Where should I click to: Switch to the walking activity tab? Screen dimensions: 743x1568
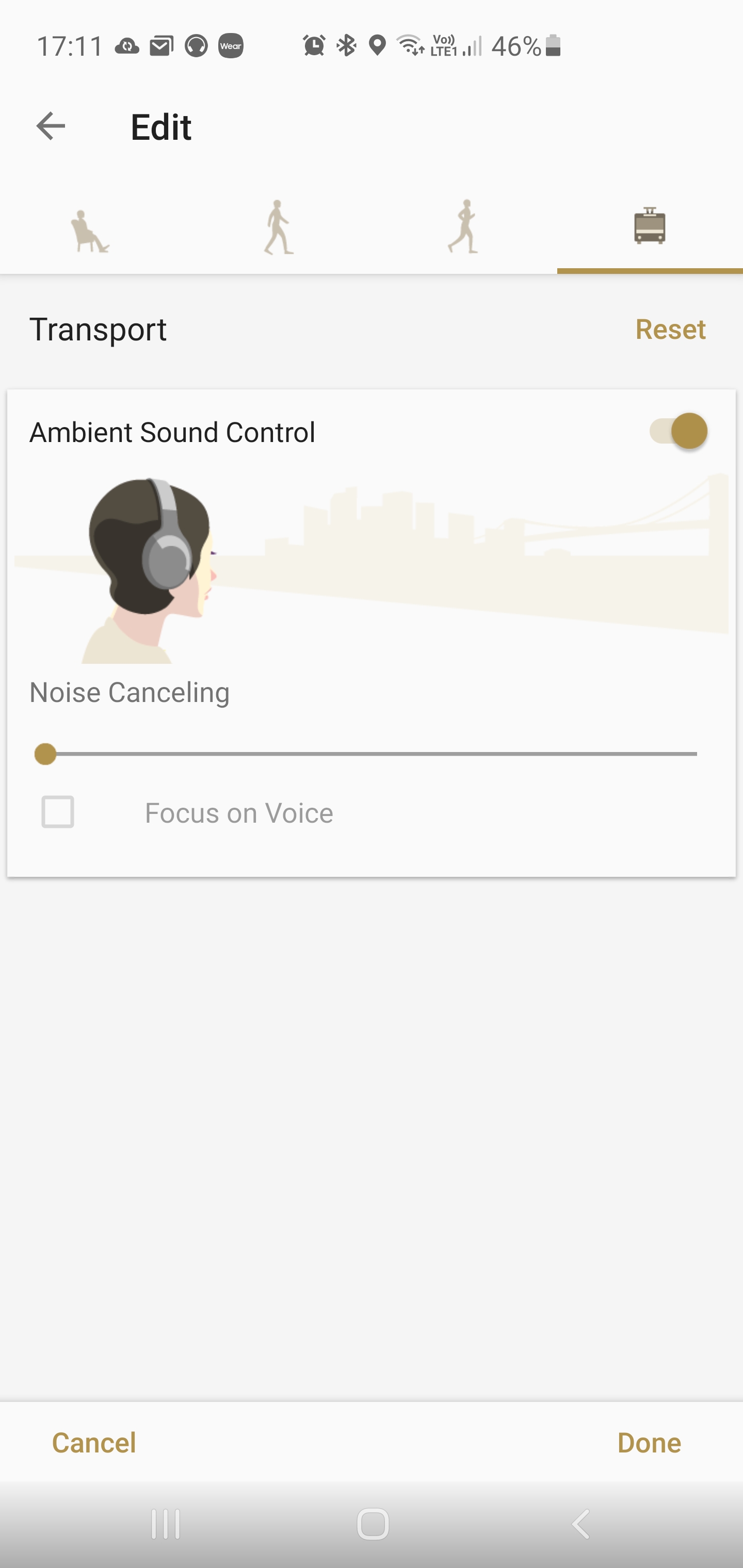pos(278,229)
